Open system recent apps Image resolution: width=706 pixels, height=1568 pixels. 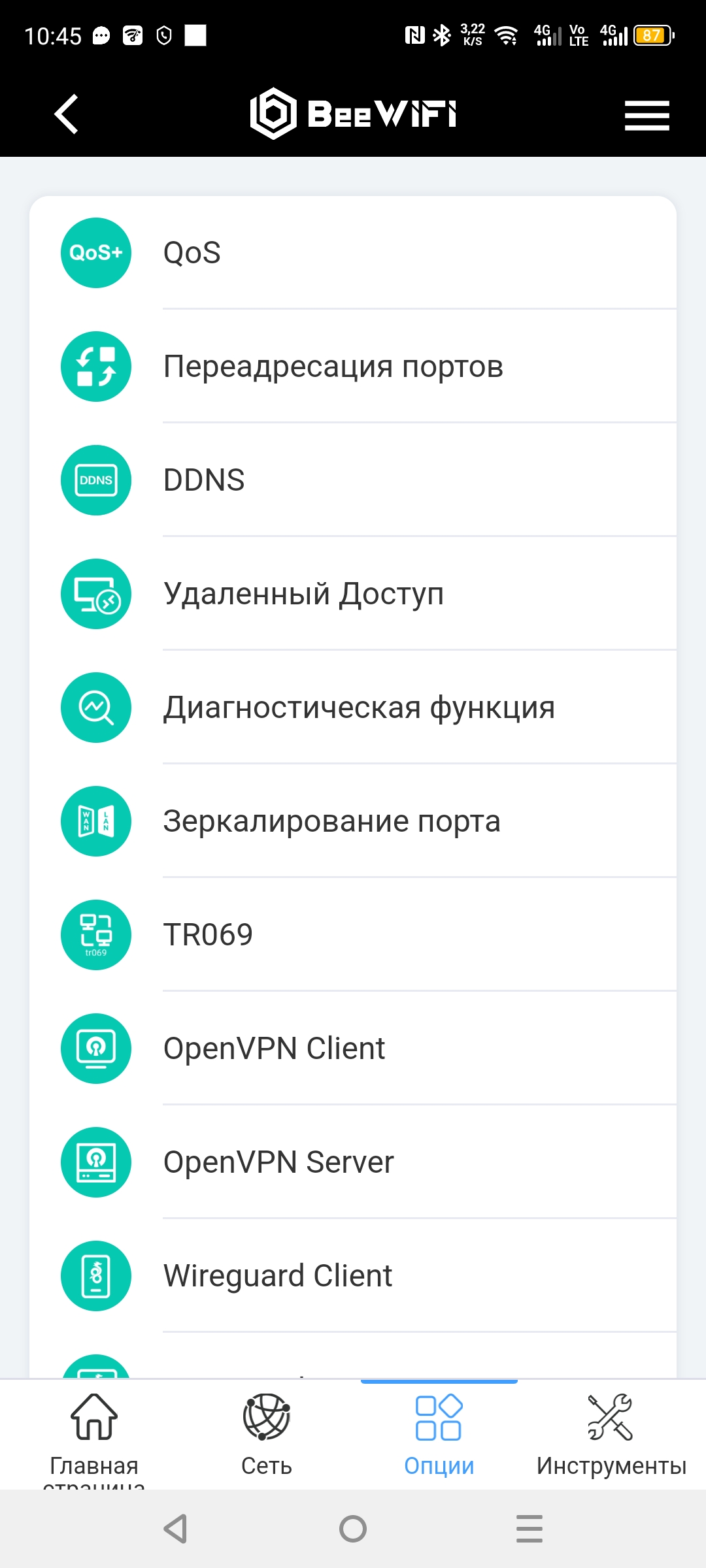coord(529,1529)
